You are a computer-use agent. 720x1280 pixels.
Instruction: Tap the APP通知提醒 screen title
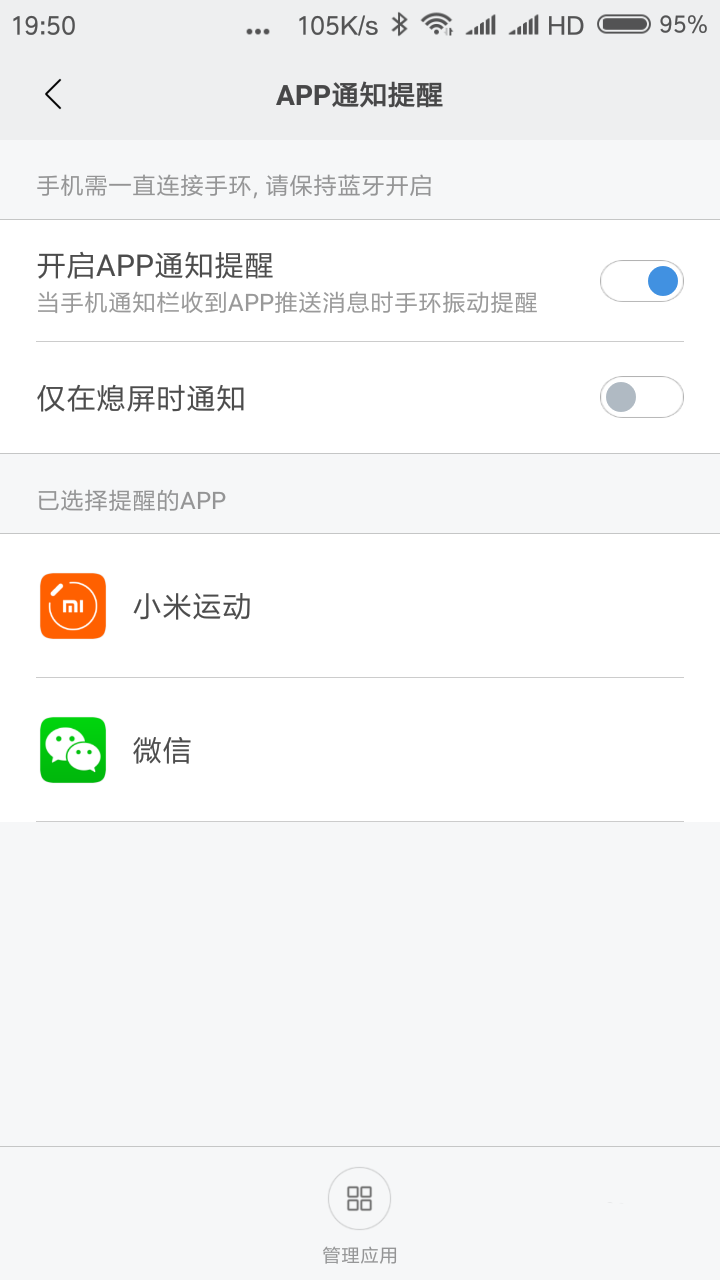(x=360, y=95)
